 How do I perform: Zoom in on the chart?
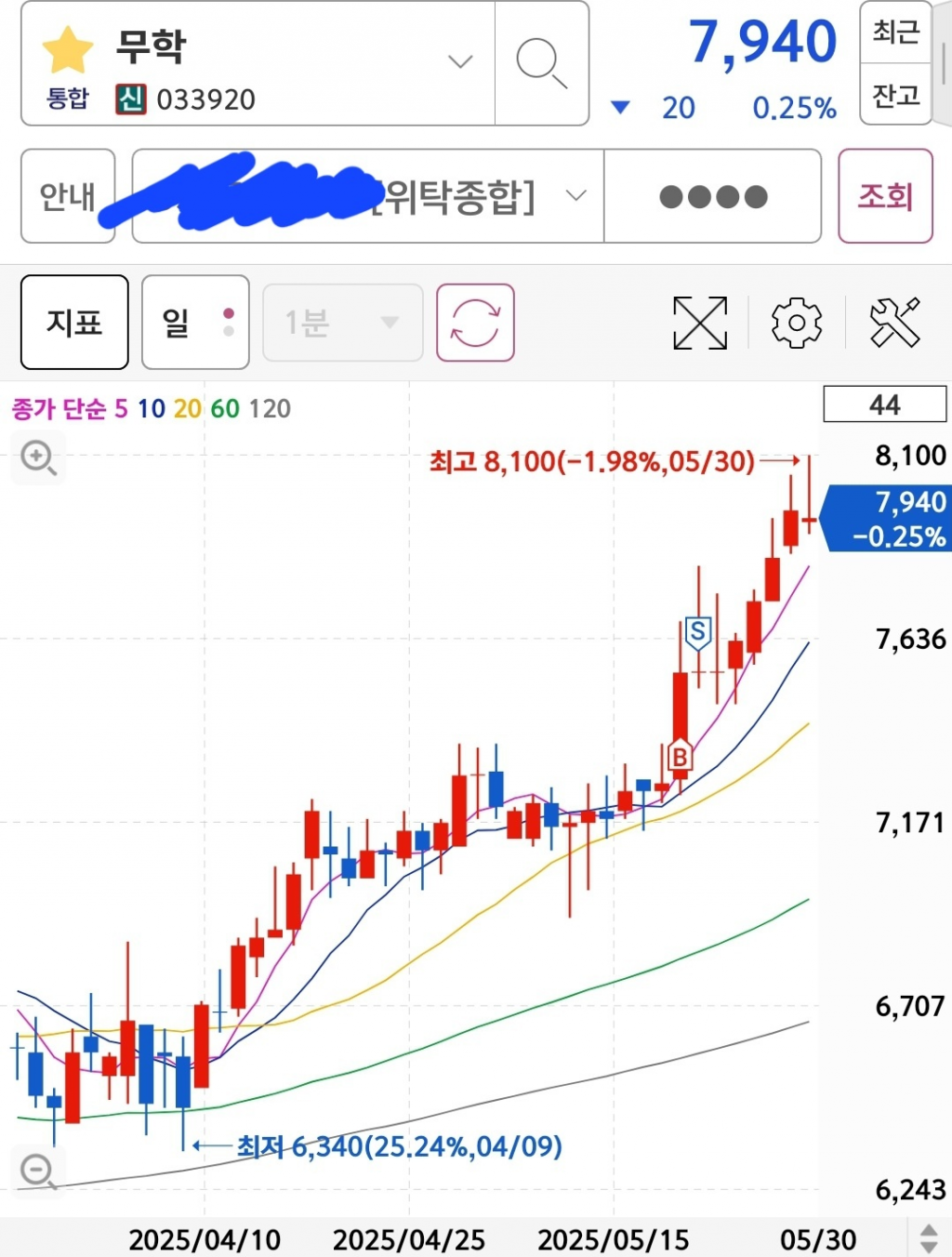point(38,457)
